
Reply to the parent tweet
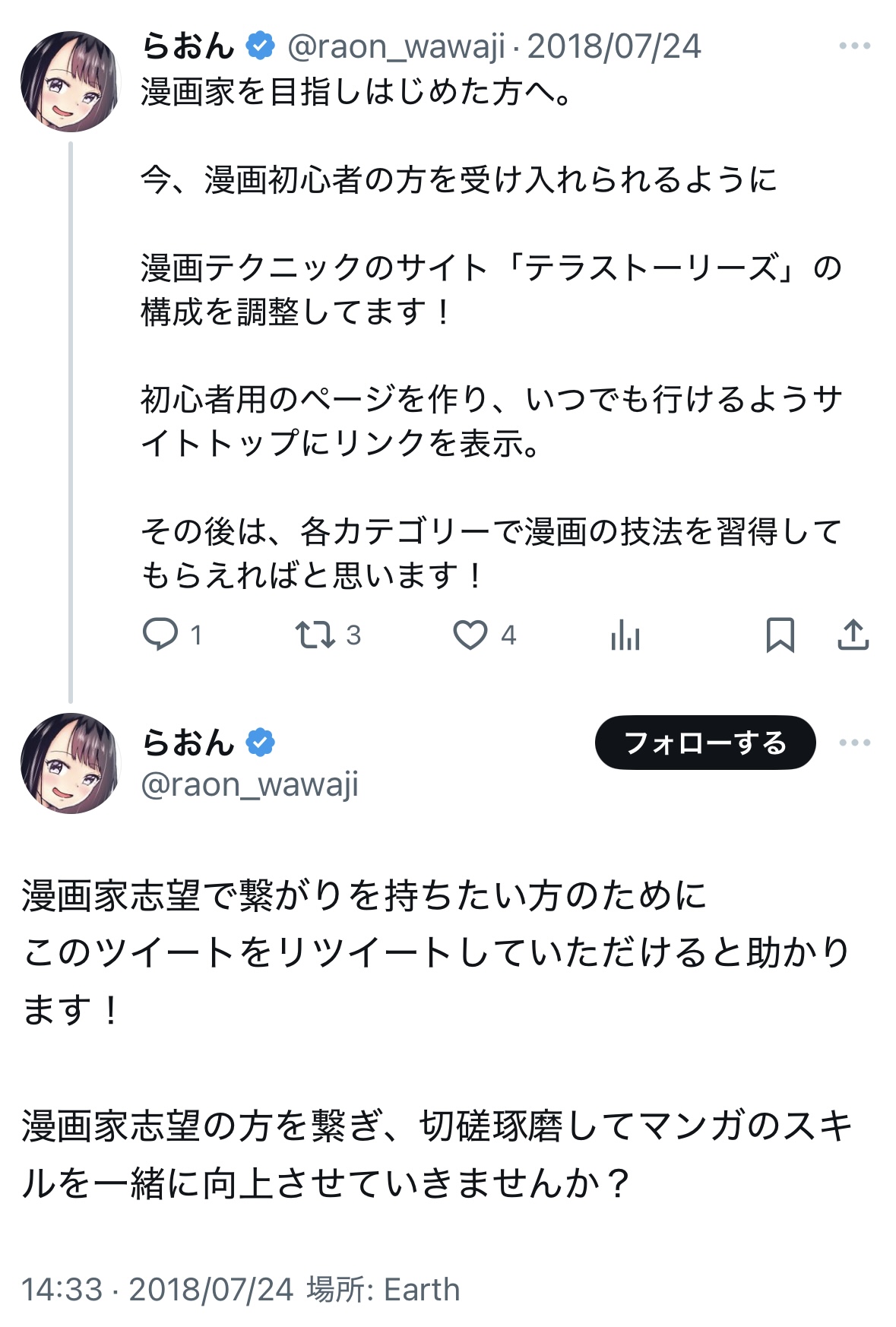tap(160, 635)
